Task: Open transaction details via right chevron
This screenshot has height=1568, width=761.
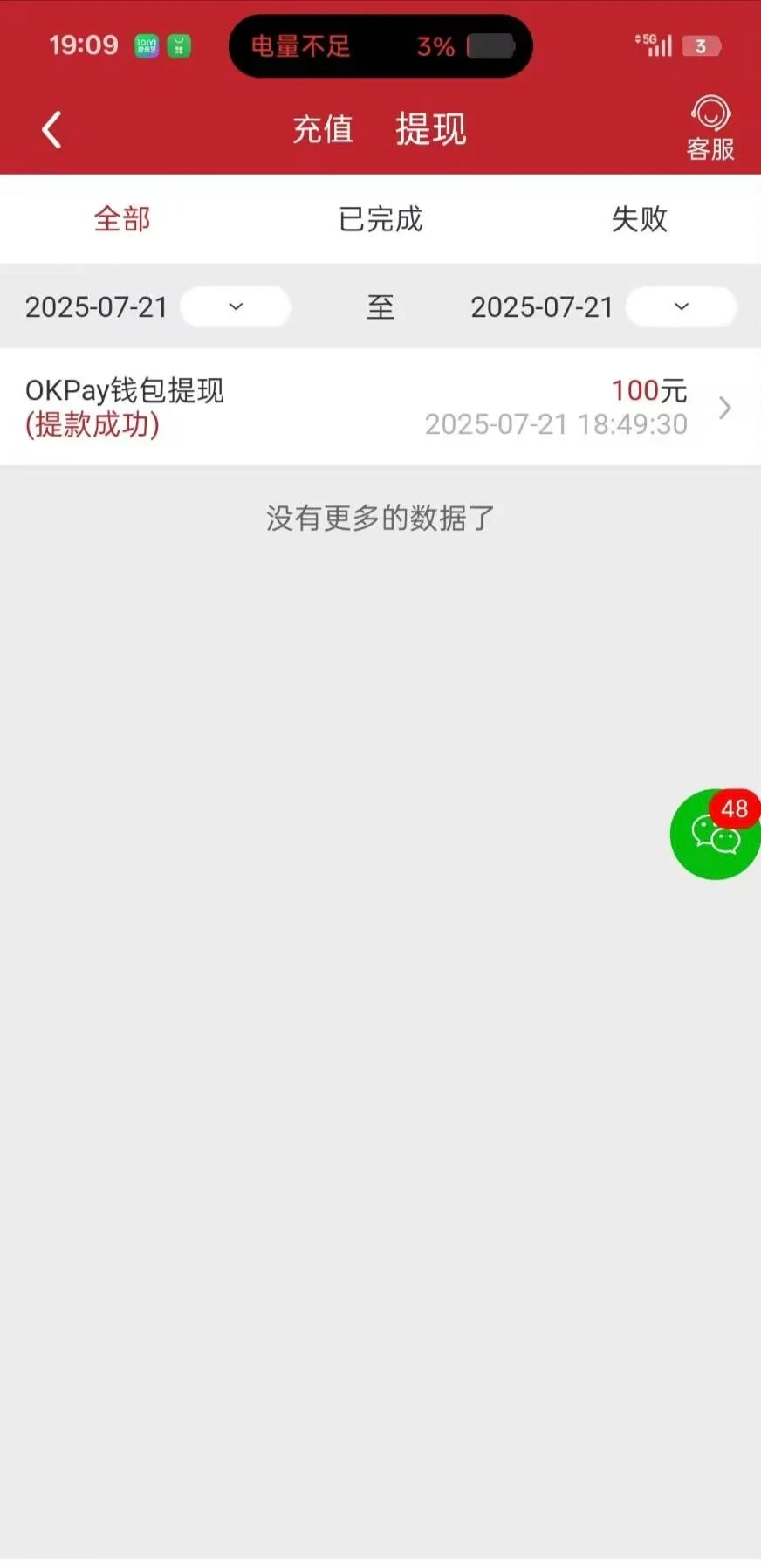Action: click(x=724, y=407)
